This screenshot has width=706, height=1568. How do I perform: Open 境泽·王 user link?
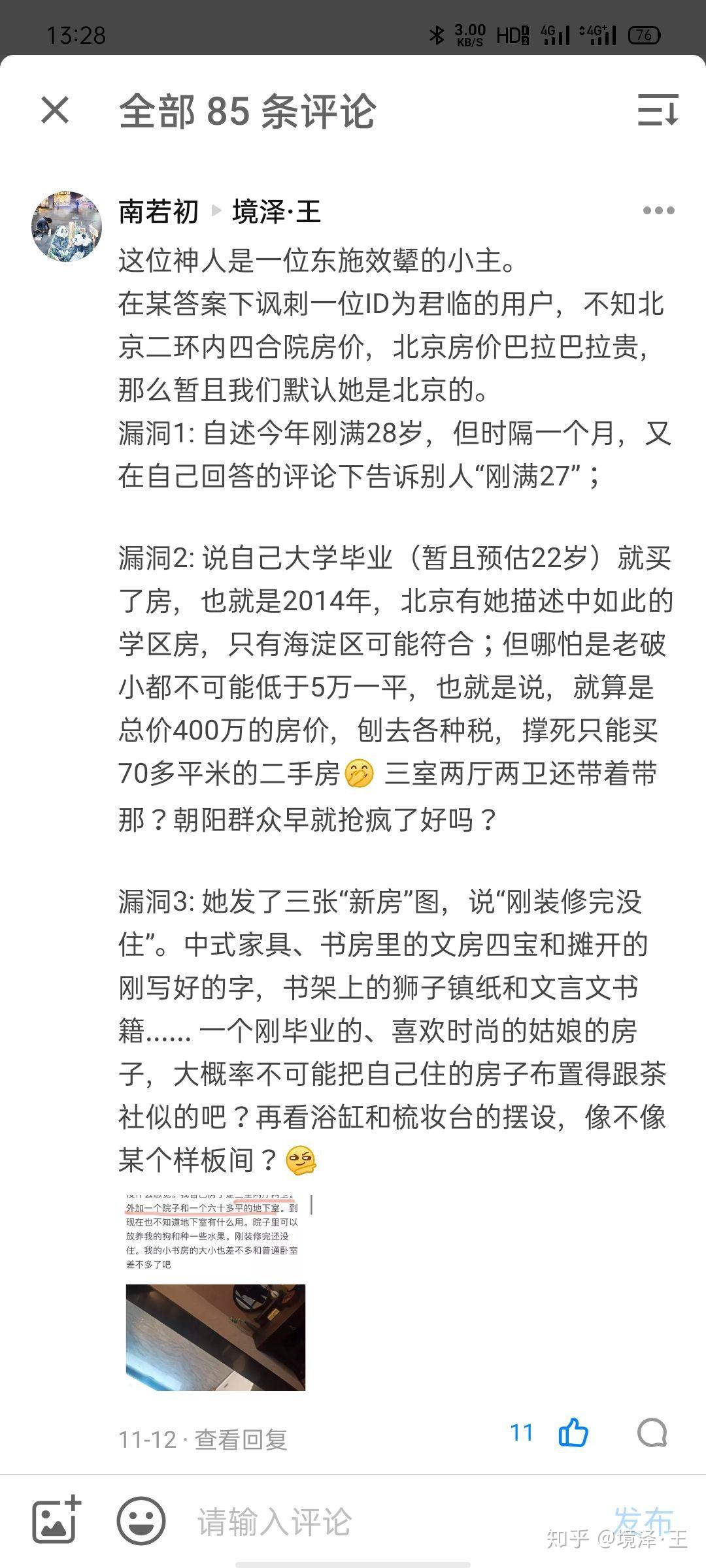(x=276, y=212)
